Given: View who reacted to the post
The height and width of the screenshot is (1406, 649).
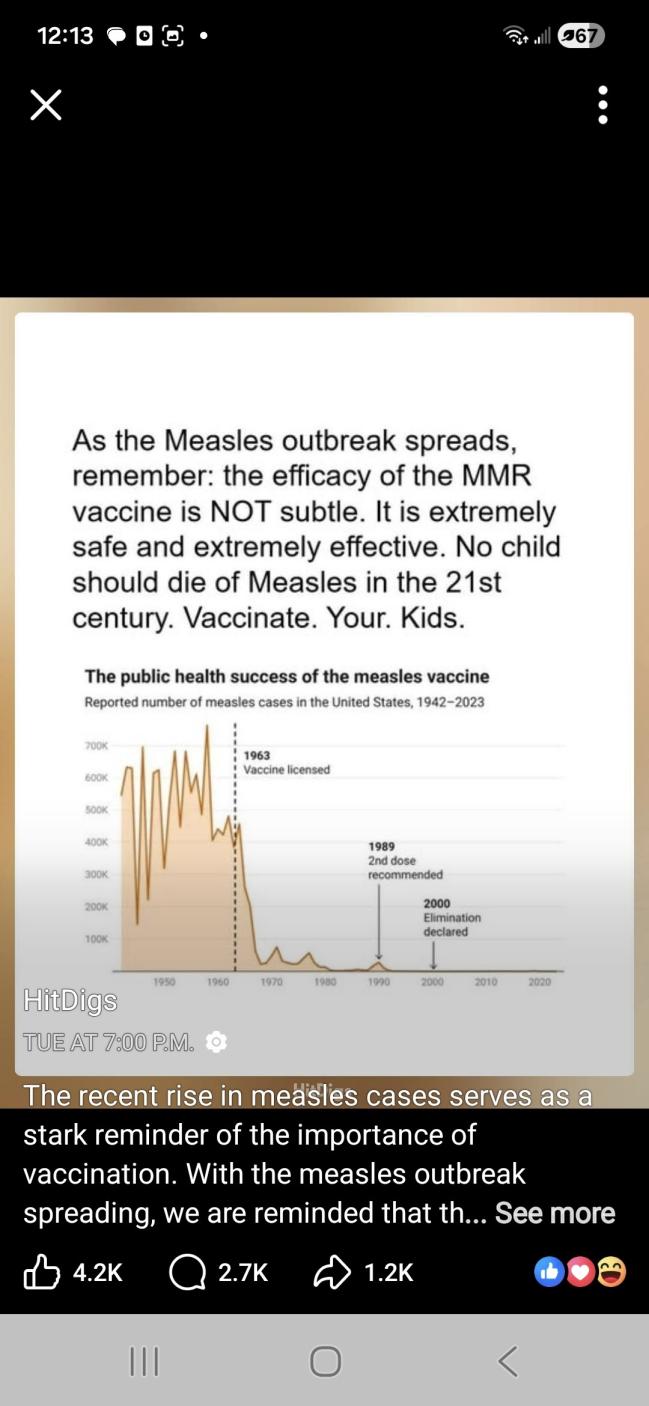Looking at the screenshot, I should tap(581, 1272).
